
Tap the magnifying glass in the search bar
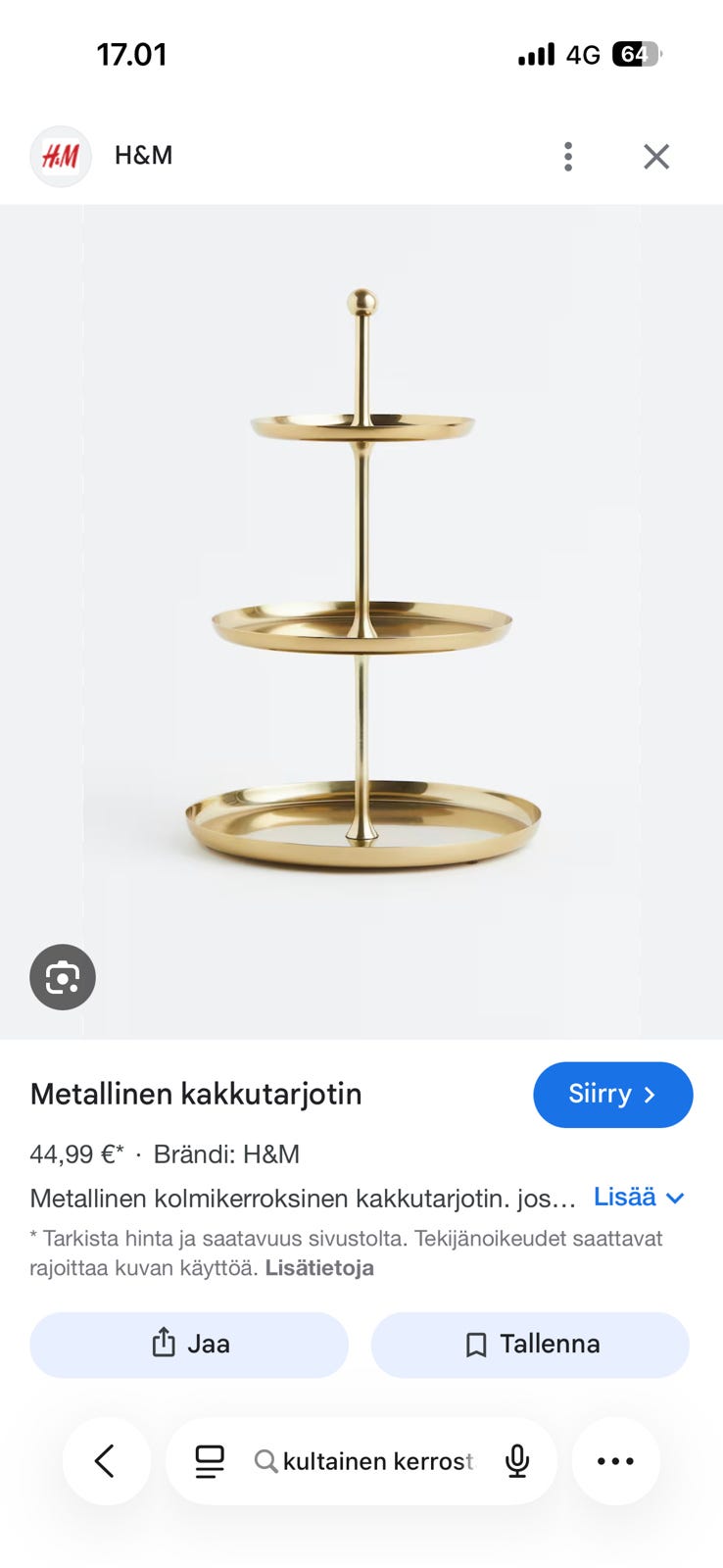[x=265, y=1461]
